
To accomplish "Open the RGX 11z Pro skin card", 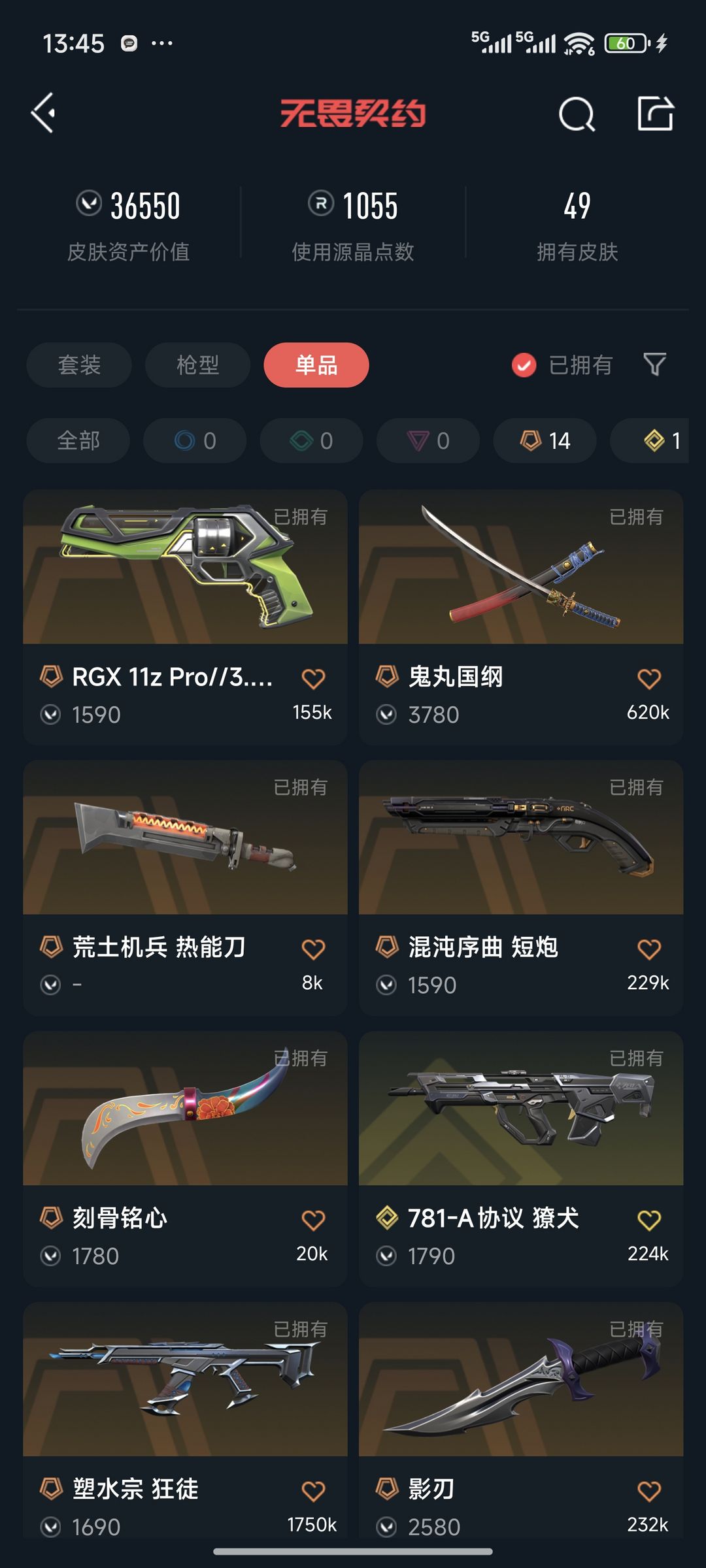I will 185,617.
